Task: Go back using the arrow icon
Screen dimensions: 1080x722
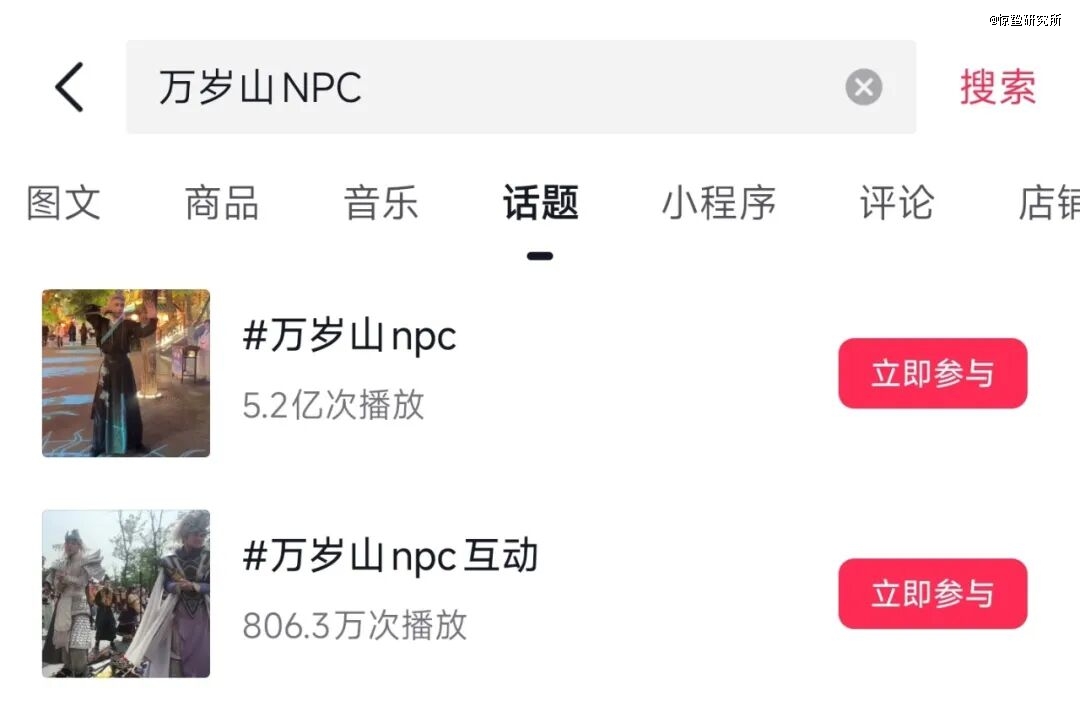Action: point(69,87)
